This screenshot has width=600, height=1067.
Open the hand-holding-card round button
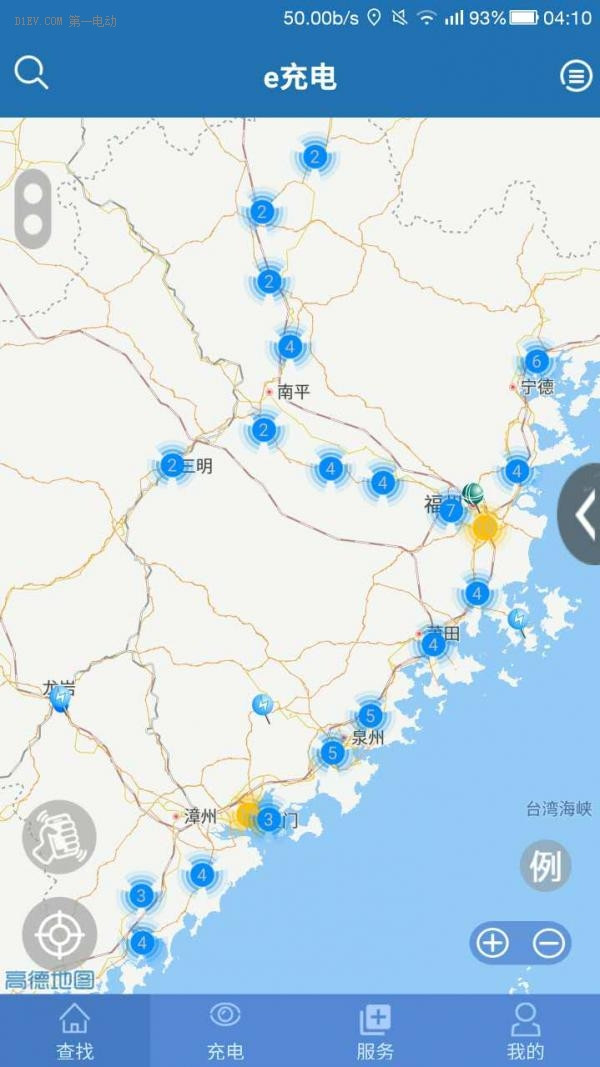coord(60,837)
